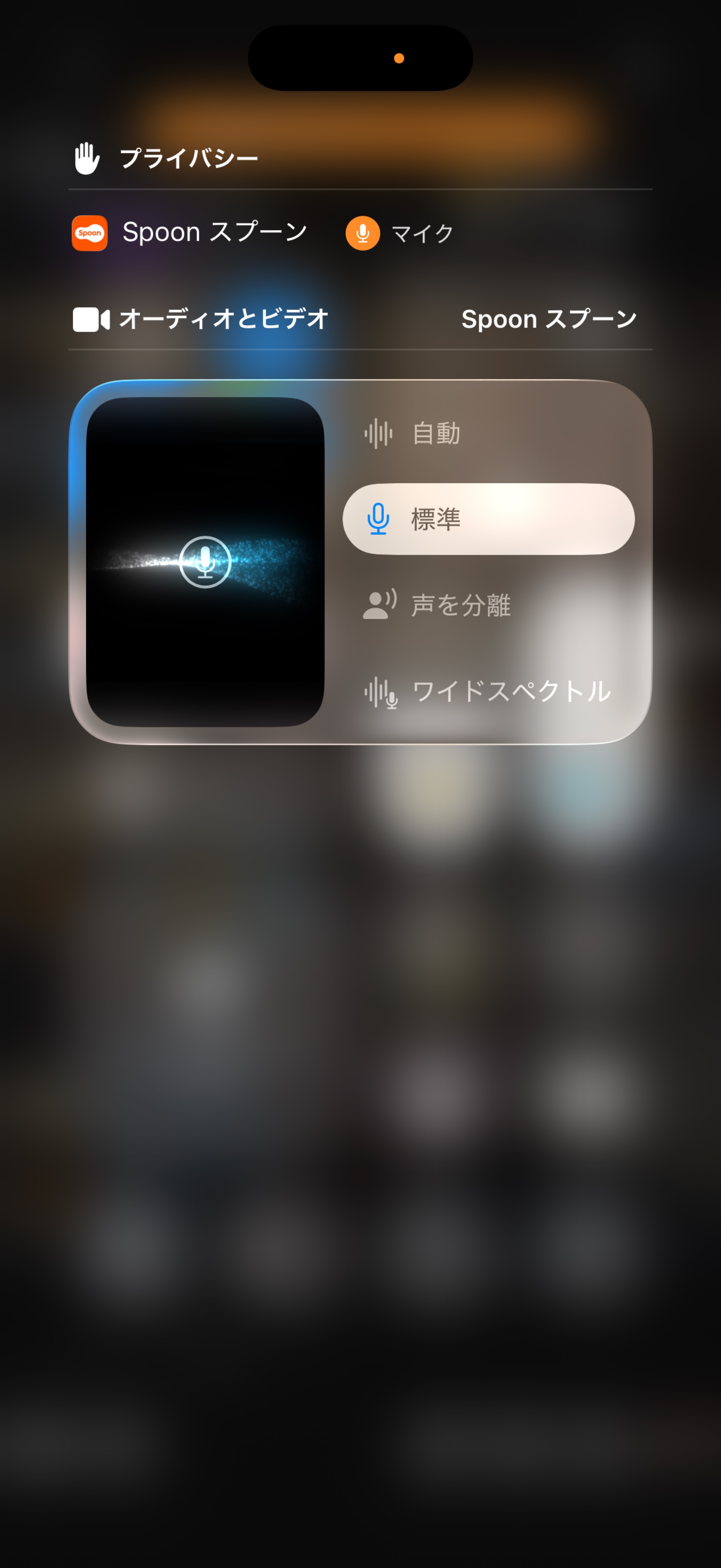Tap the オーディオとビデオ label
This screenshot has height=1568, width=721.
pyautogui.click(x=225, y=318)
